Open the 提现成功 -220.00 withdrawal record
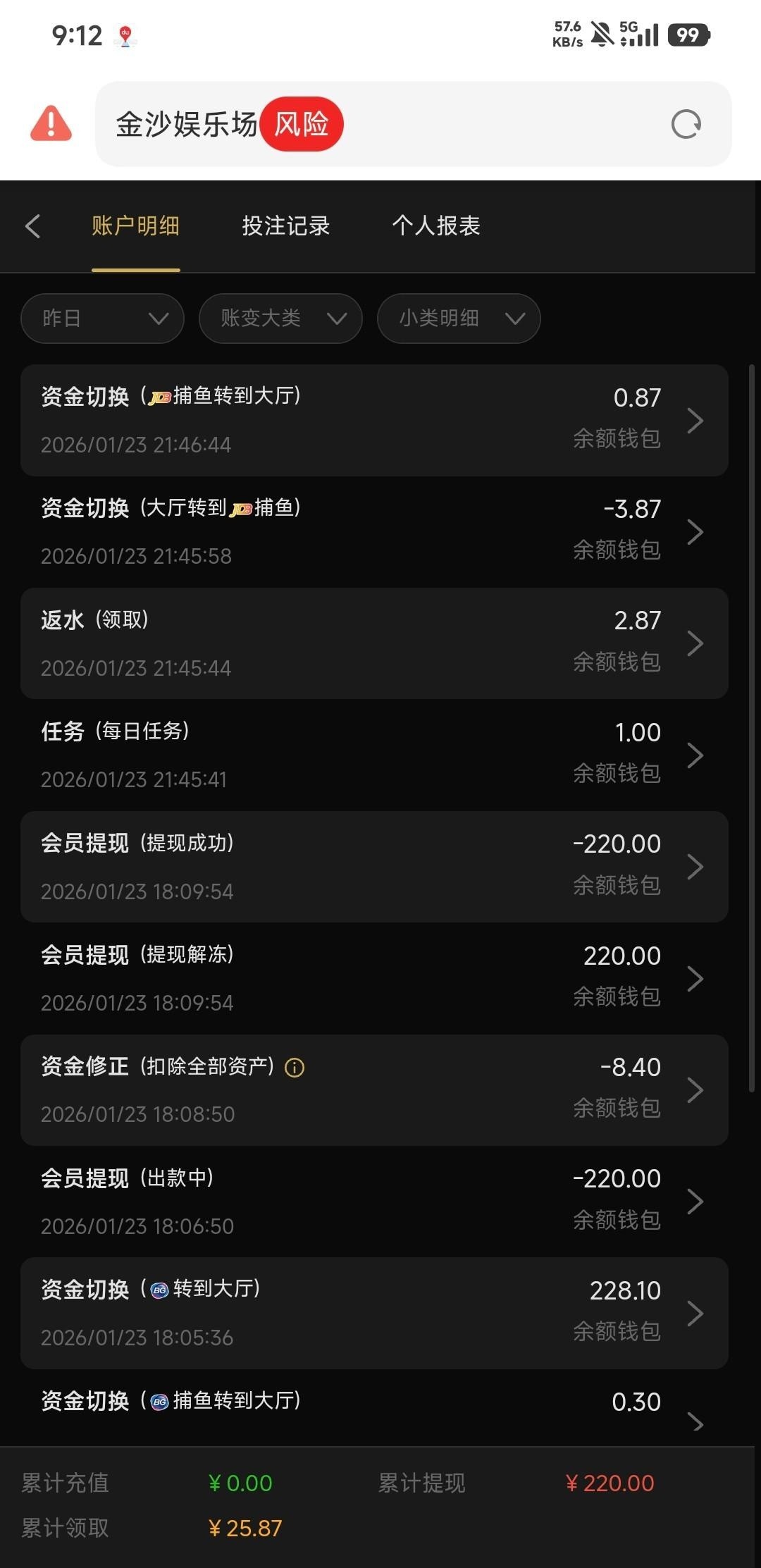The height and width of the screenshot is (1568, 761). pyautogui.click(x=373, y=866)
